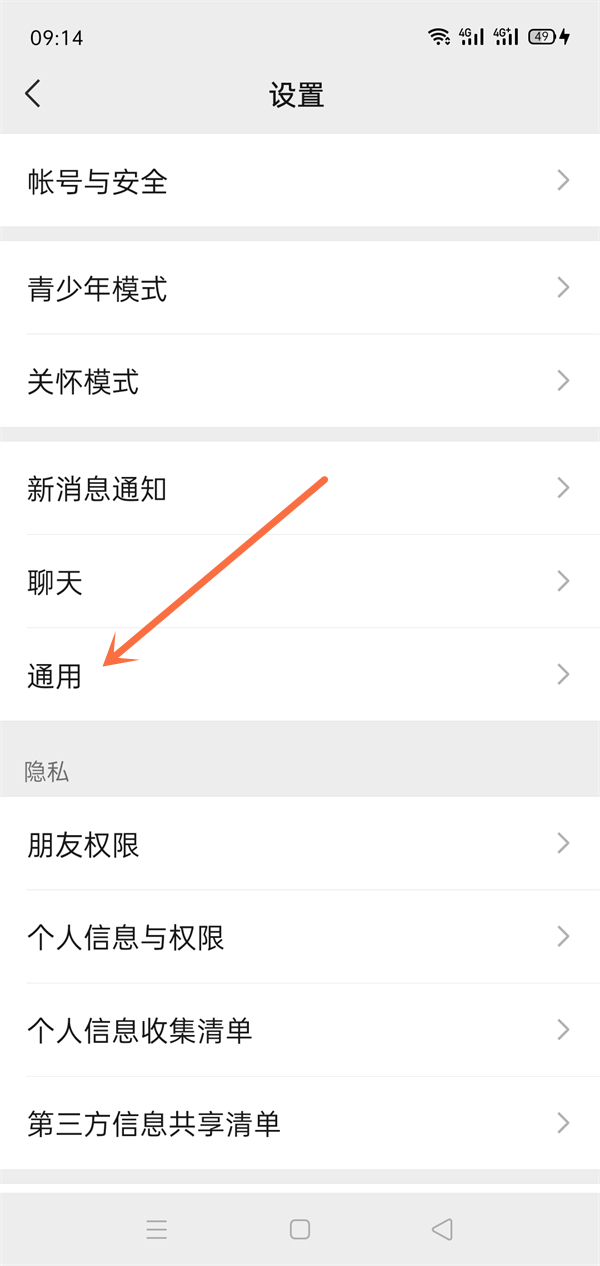Open the system recent apps button
Viewport: 600px width, 1266px height.
coord(157,1230)
